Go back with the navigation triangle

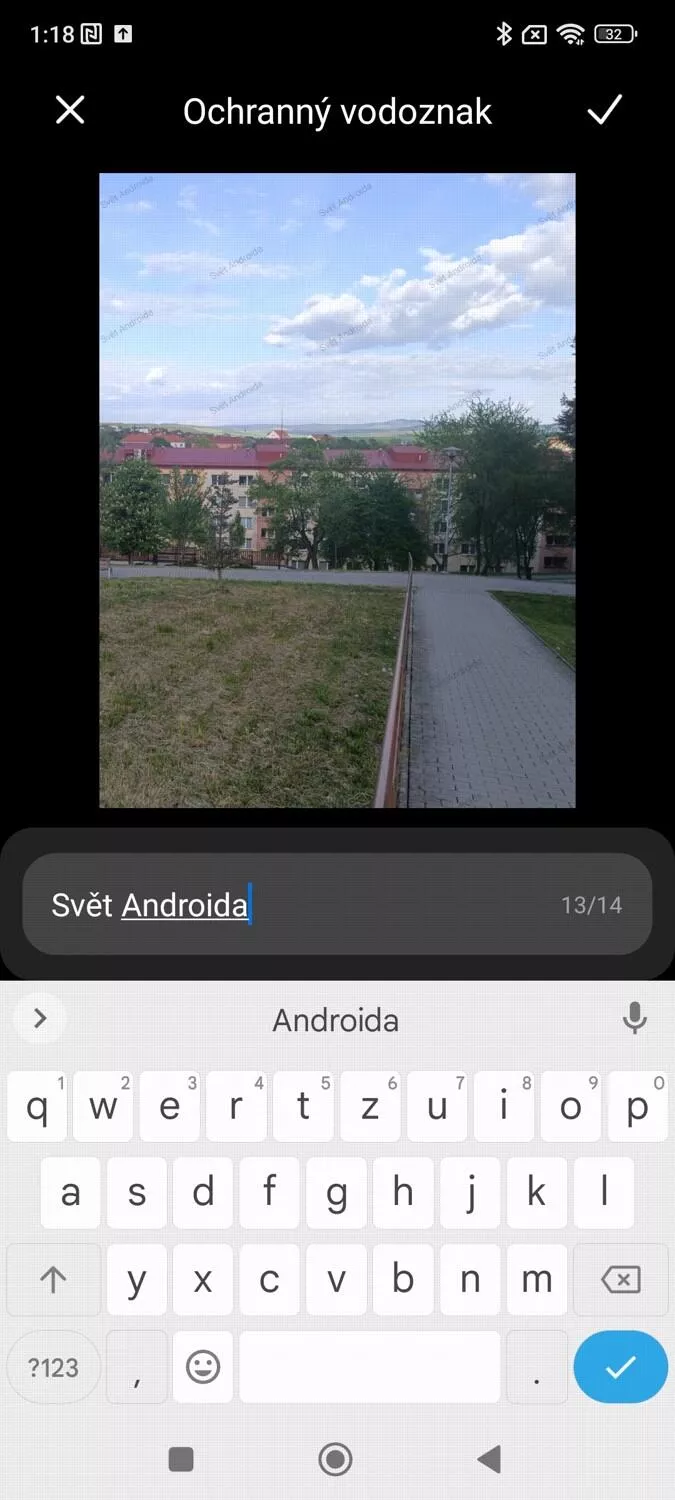tap(489, 1460)
